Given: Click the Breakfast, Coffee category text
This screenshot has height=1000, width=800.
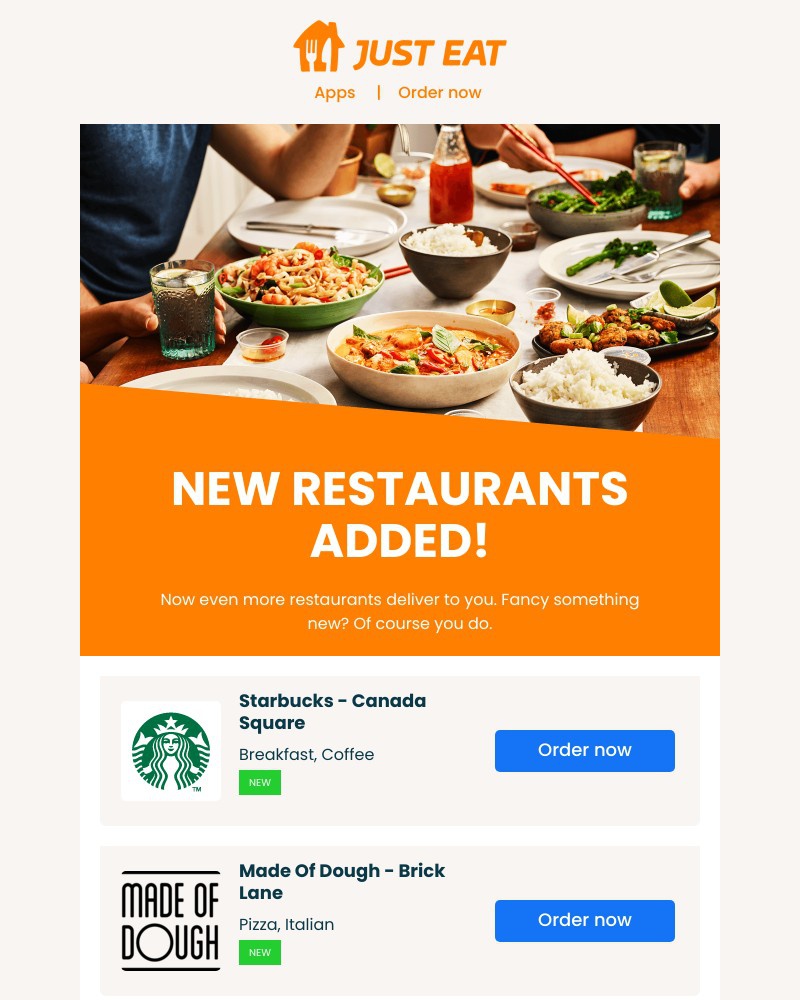Looking at the screenshot, I should click(306, 754).
